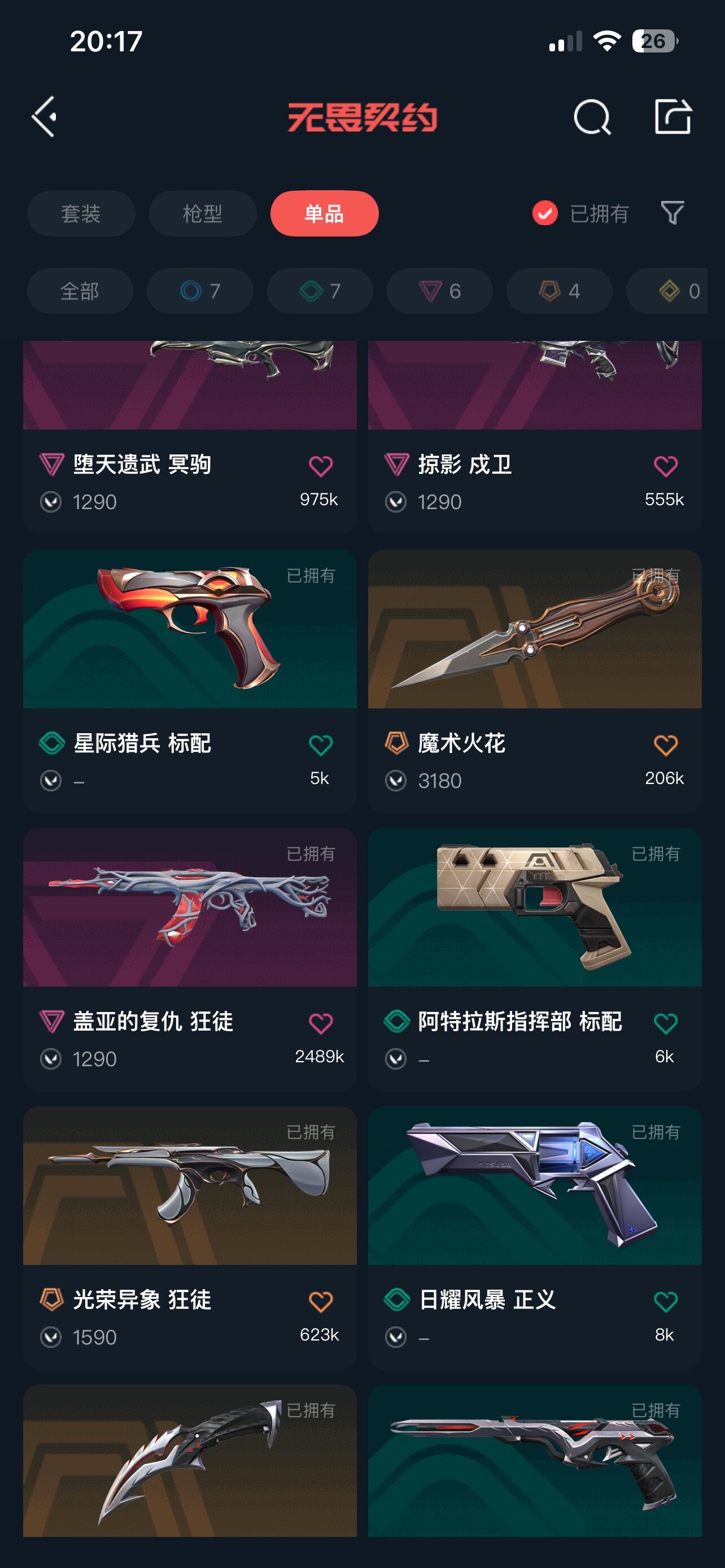Screen dimensions: 725x1568
Task: Filter by the orange tier chip with 4
Action: (x=560, y=291)
